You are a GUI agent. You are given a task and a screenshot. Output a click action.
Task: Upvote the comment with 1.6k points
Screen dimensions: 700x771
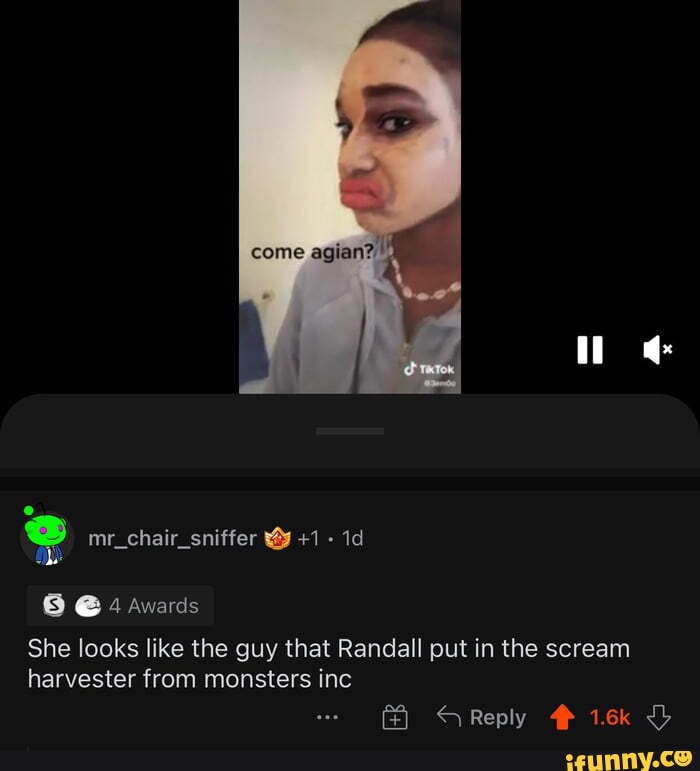point(562,717)
